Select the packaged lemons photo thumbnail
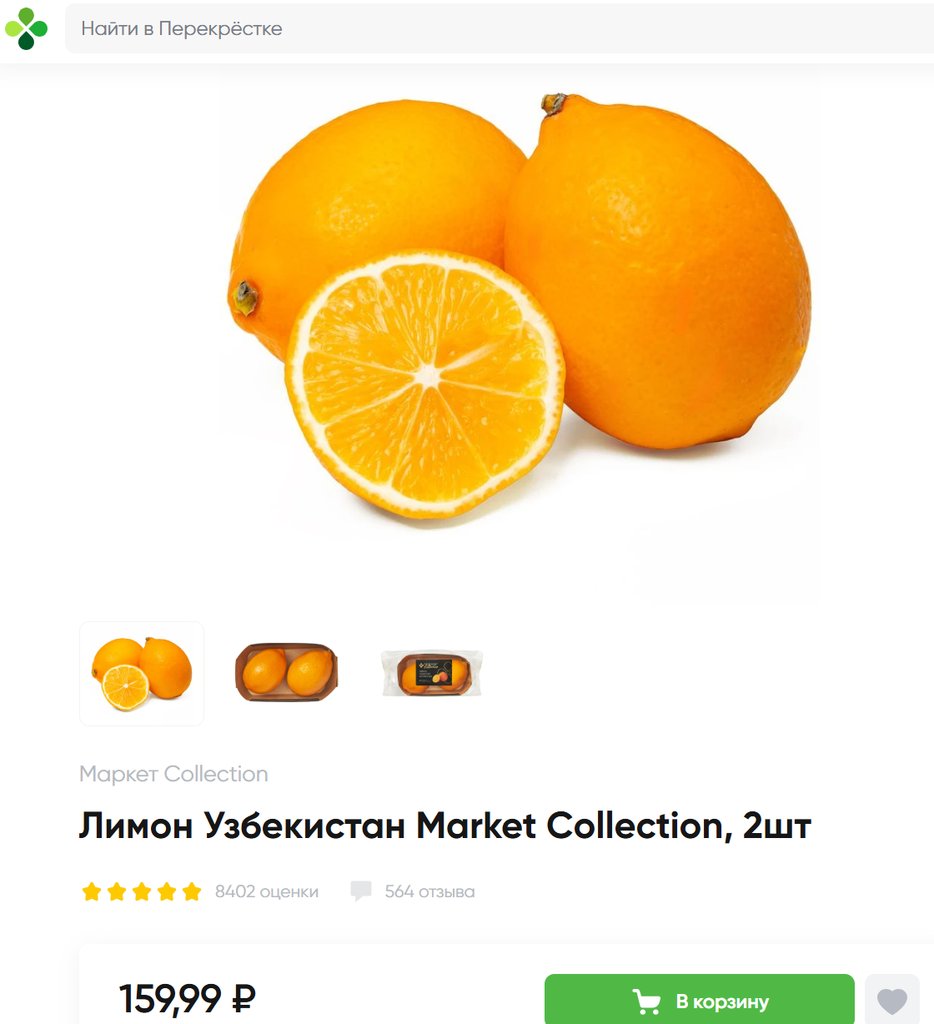The width and height of the screenshot is (934, 1024). click(x=432, y=673)
